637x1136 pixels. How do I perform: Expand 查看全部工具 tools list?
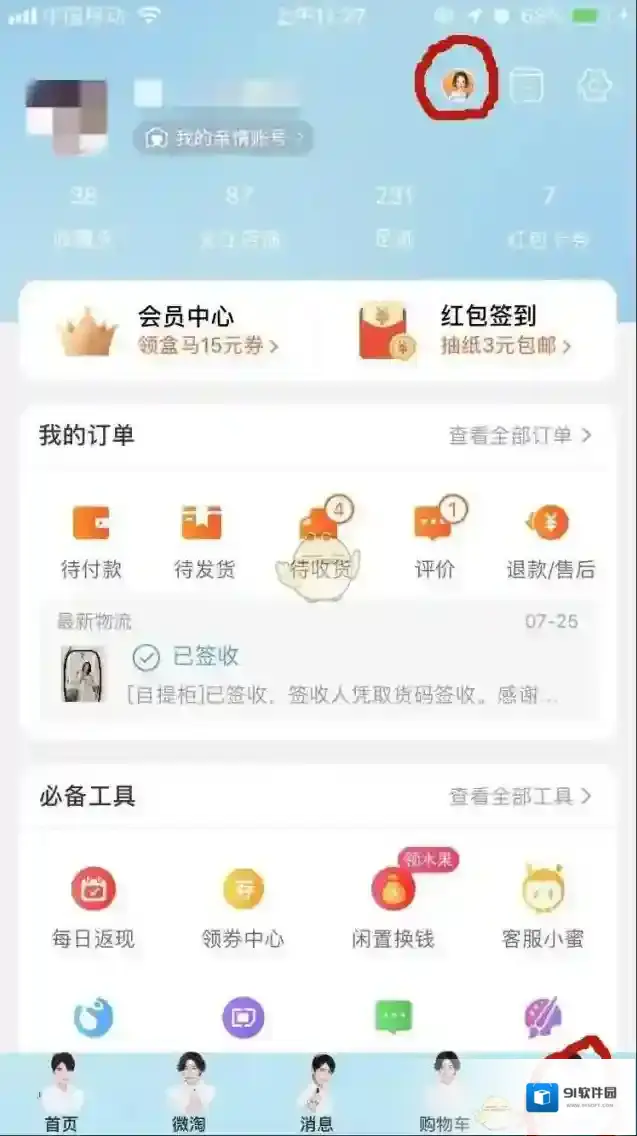(520, 796)
